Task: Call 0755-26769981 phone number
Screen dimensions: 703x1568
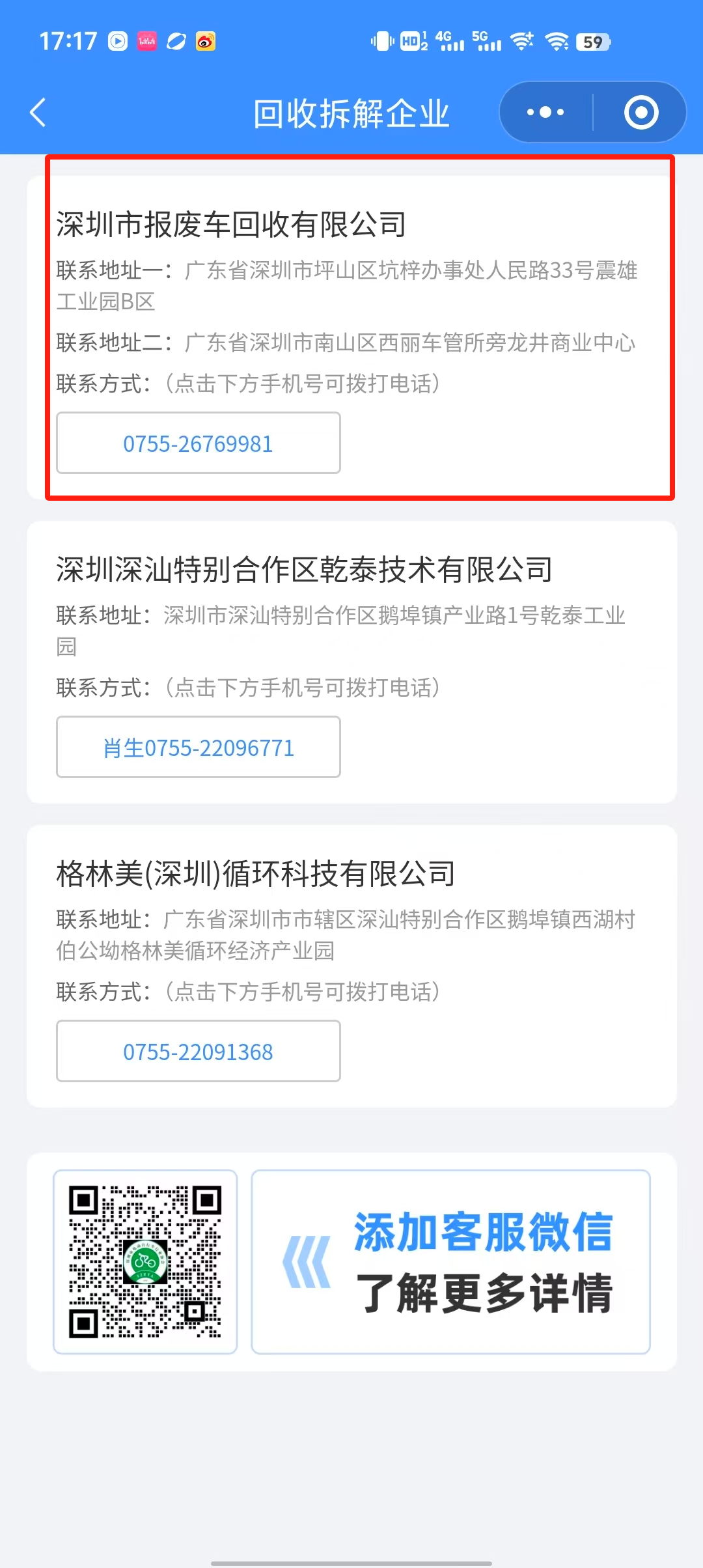Action: click(x=198, y=443)
